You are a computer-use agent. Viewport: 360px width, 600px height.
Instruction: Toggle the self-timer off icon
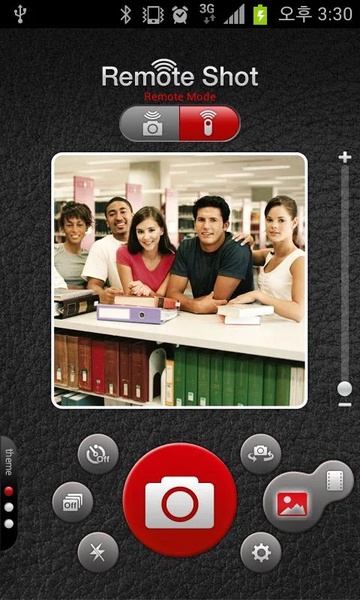pyautogui.click(x=98, y=454)
